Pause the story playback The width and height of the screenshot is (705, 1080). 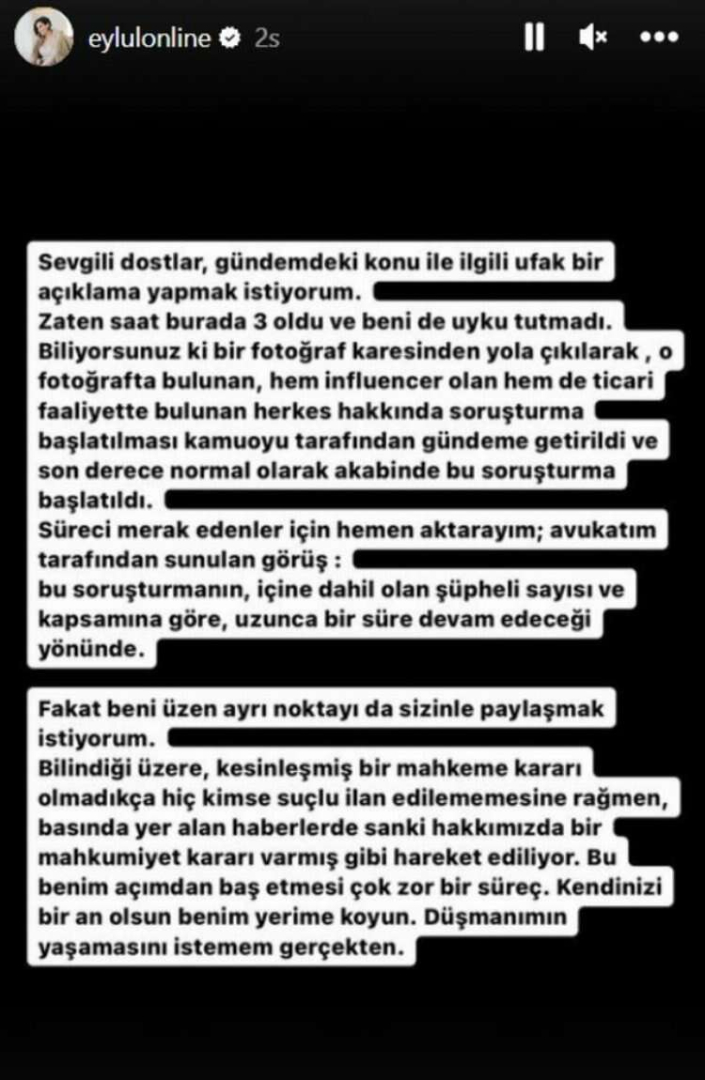pos(534,38)
